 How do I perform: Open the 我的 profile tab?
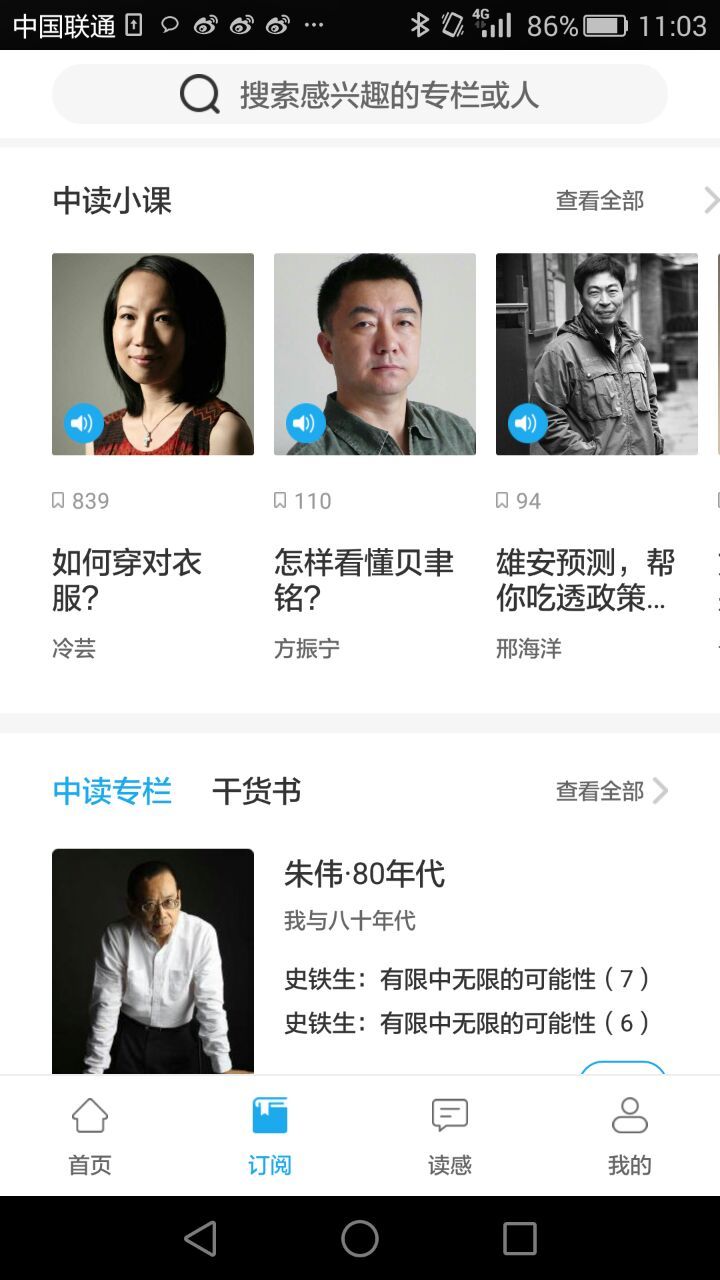[630, 1136]
